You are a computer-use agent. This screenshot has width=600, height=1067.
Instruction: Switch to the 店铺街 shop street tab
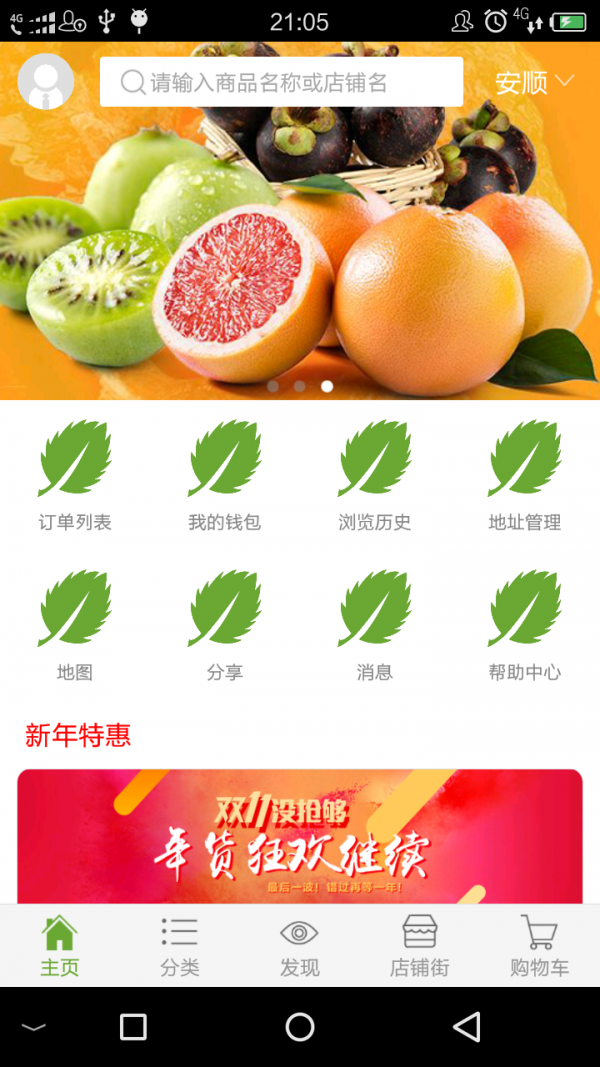coord(420,946)
